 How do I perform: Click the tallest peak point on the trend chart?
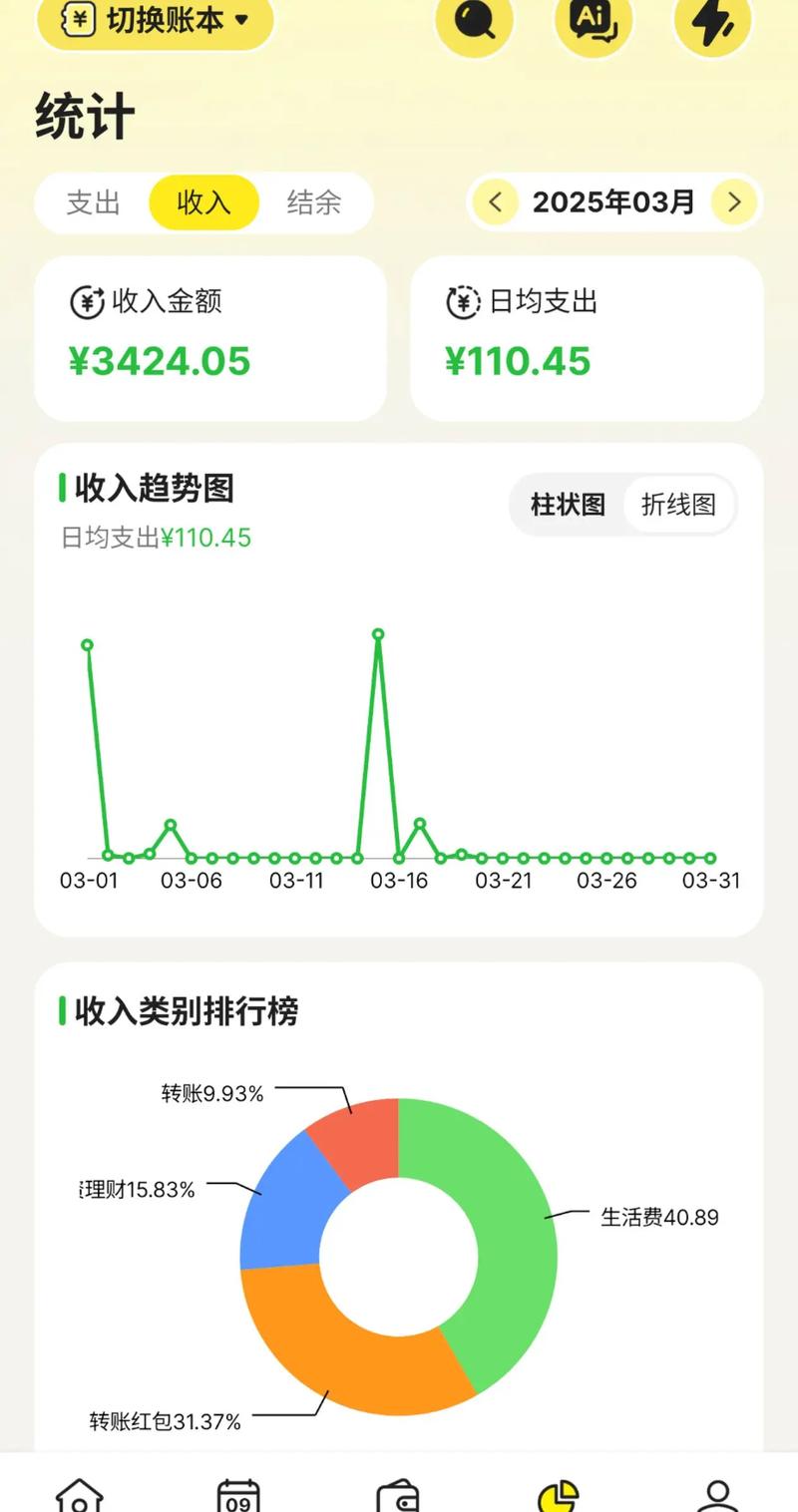click(x=377, y=634)
